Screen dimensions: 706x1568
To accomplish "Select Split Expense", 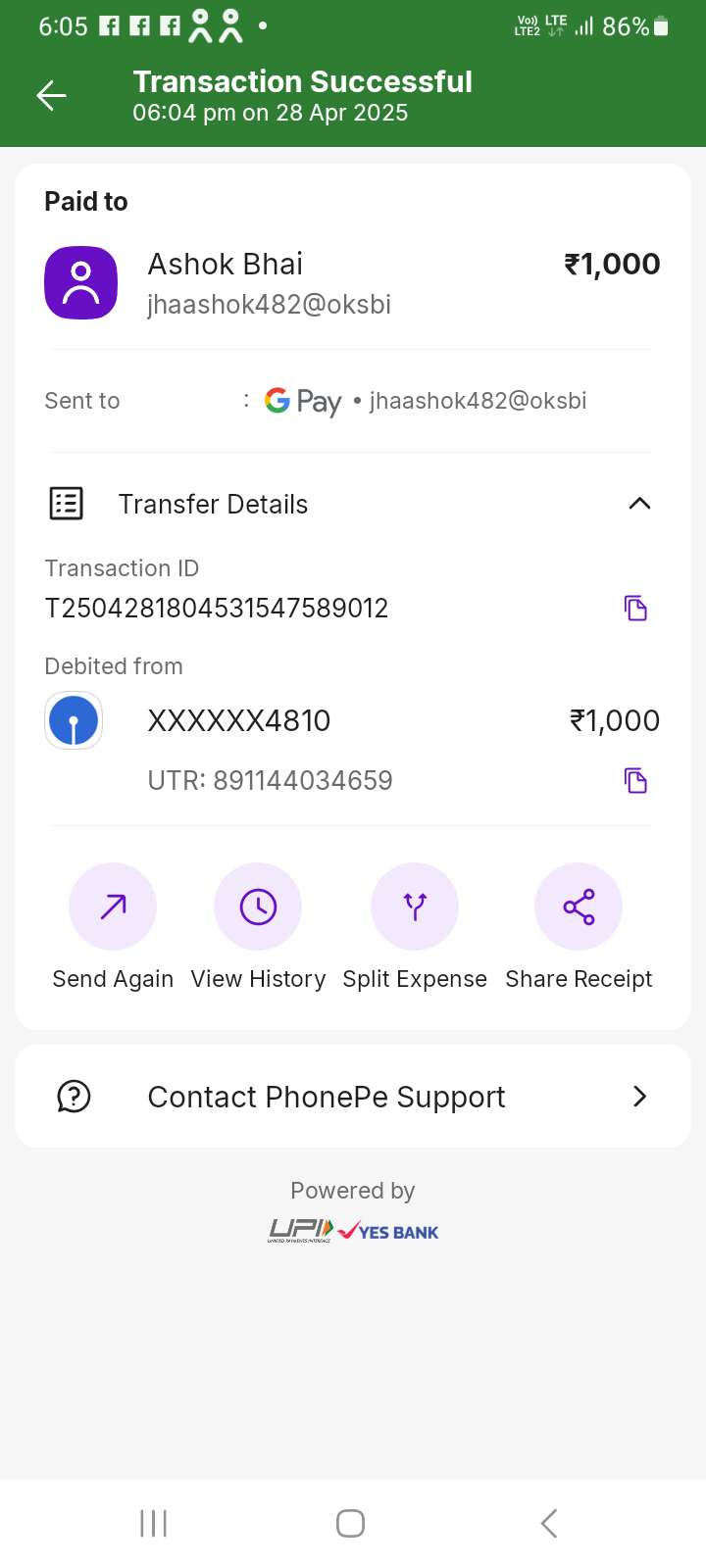I will pos(415,907).
